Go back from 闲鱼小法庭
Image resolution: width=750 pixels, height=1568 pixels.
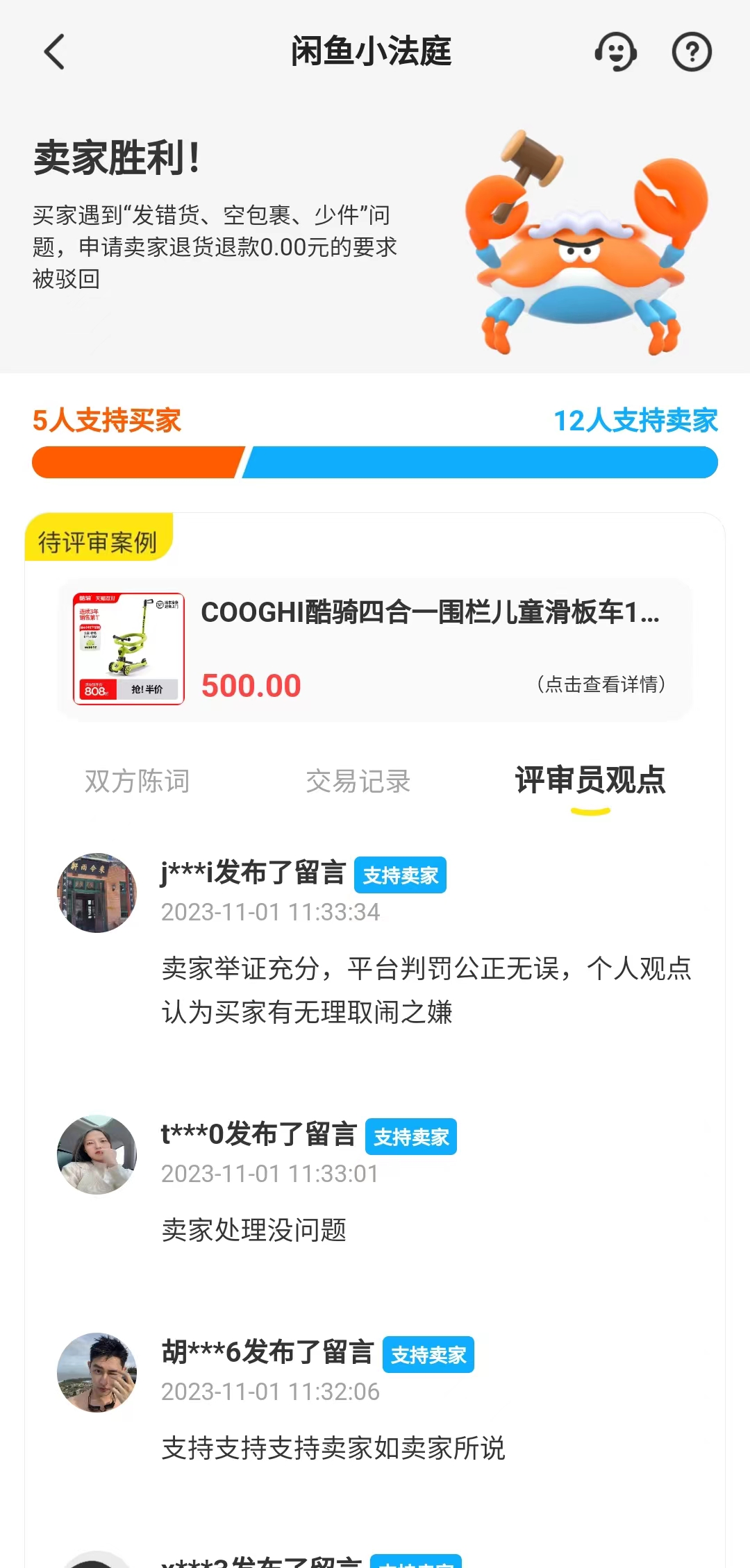(54, 52)
